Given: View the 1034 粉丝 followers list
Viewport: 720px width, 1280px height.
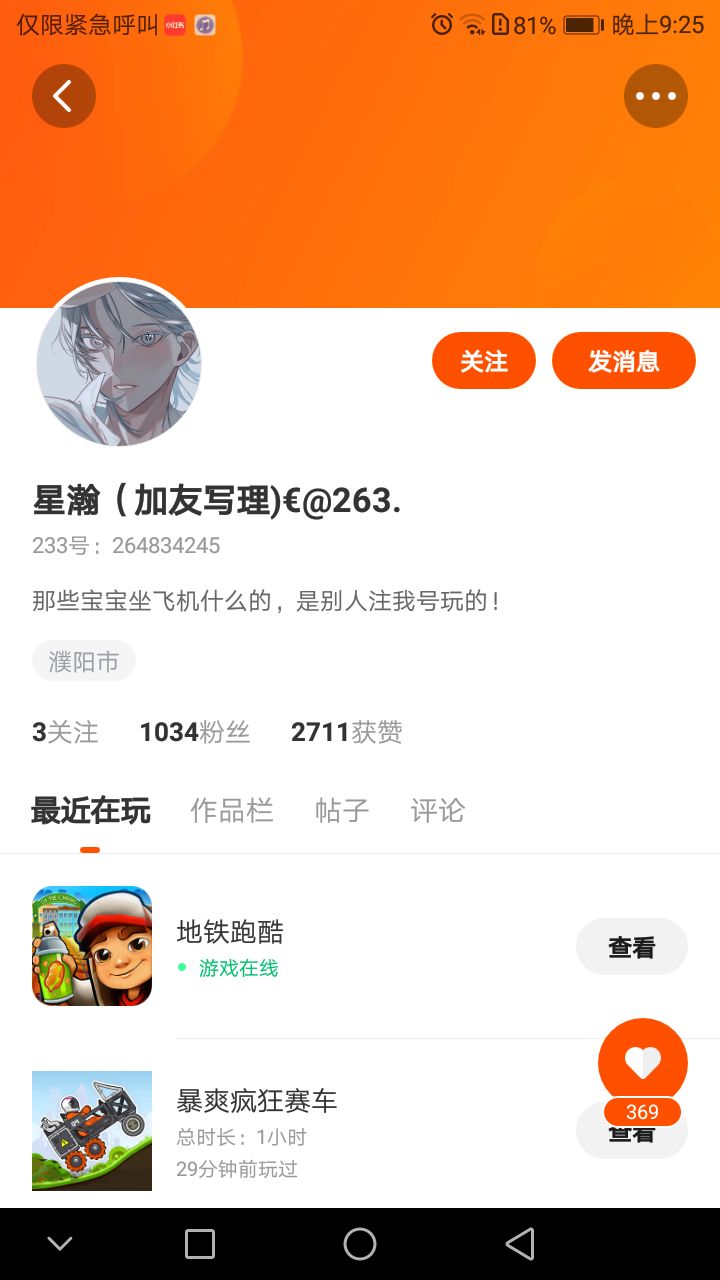Looking at the screenshot, I should point(195,732).
